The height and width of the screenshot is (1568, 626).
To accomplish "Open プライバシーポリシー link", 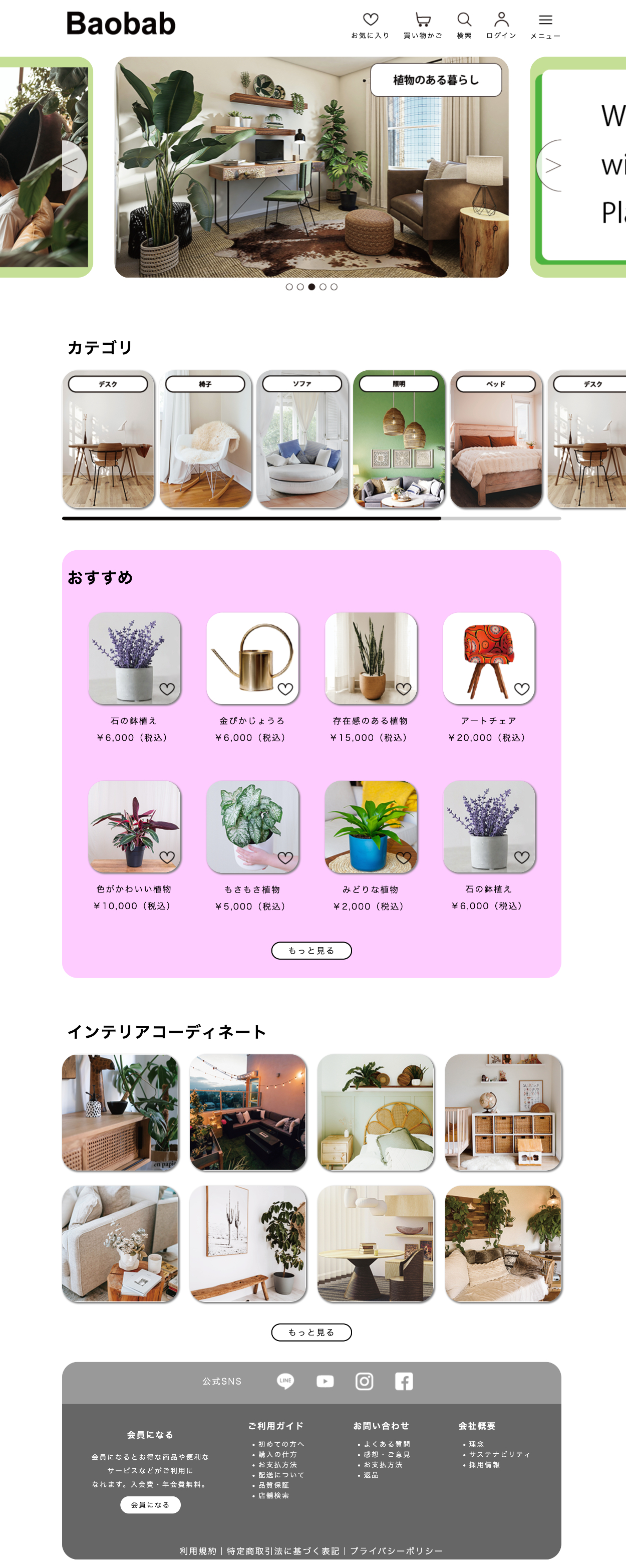I will (397, 1550).
